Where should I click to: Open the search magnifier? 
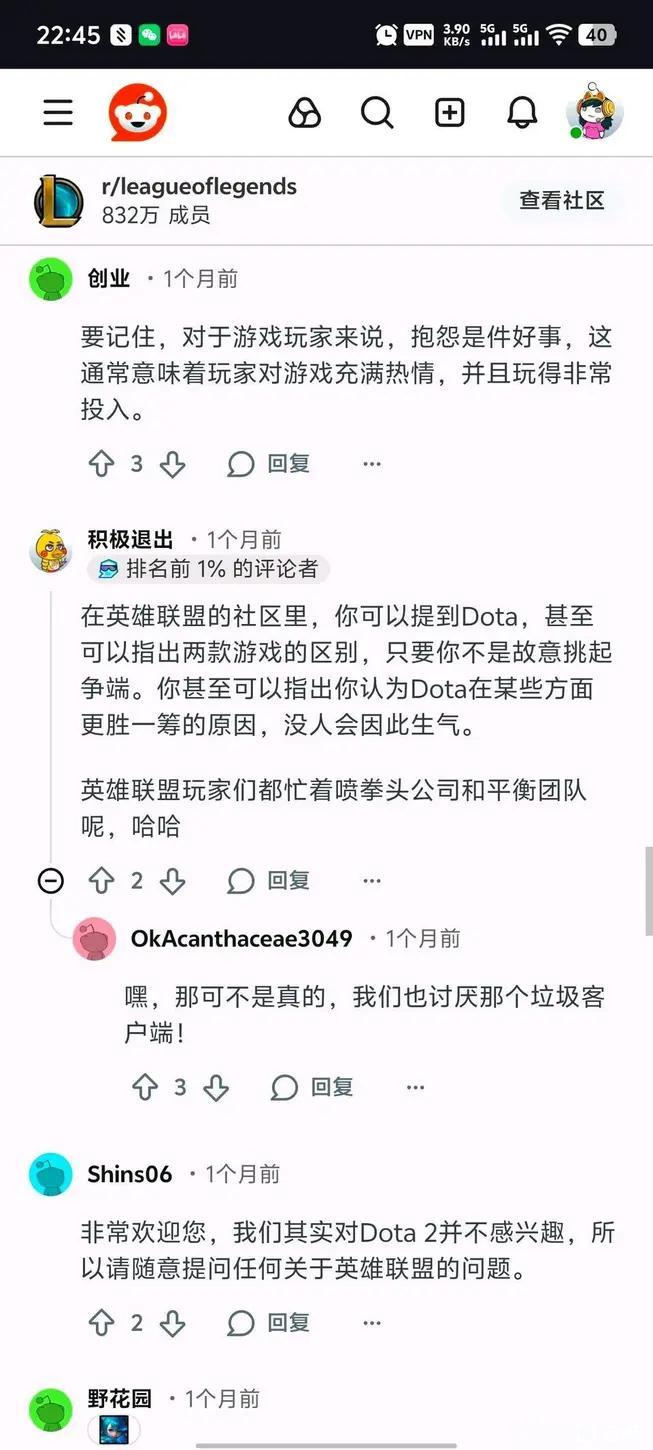377,113
